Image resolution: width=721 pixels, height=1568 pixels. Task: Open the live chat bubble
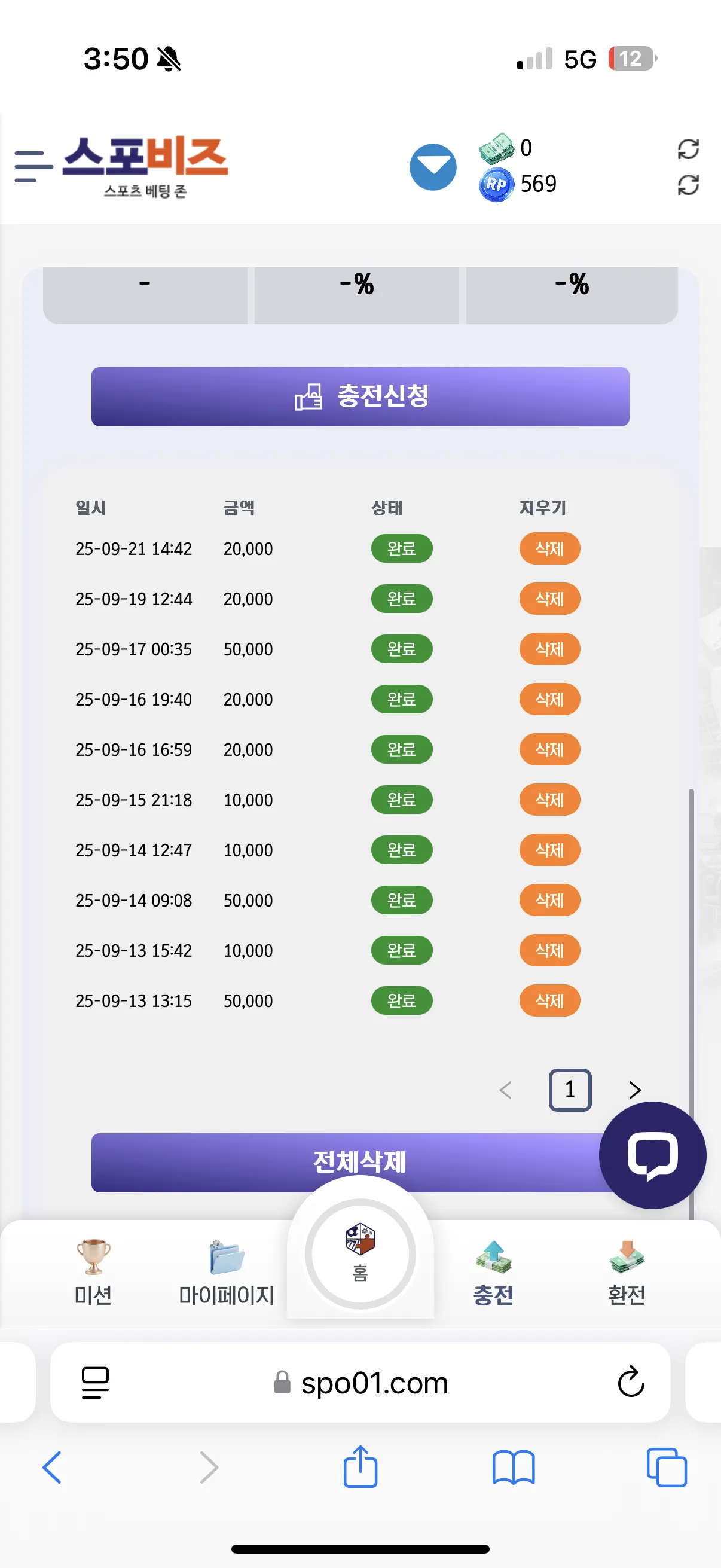[652, 1155]
